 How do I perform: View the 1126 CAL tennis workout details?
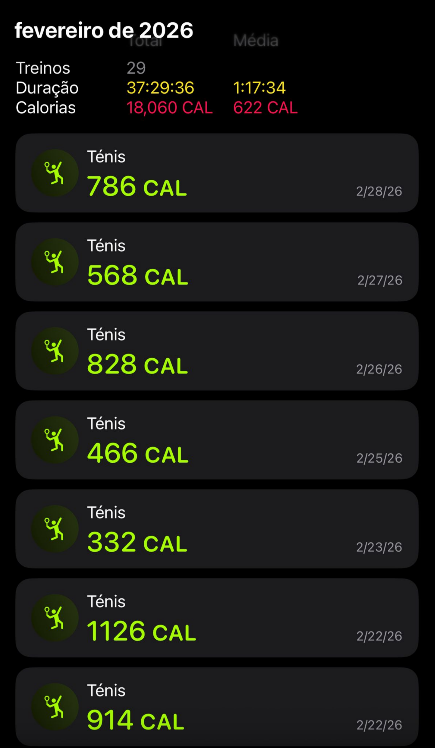(x=217, y=618)
